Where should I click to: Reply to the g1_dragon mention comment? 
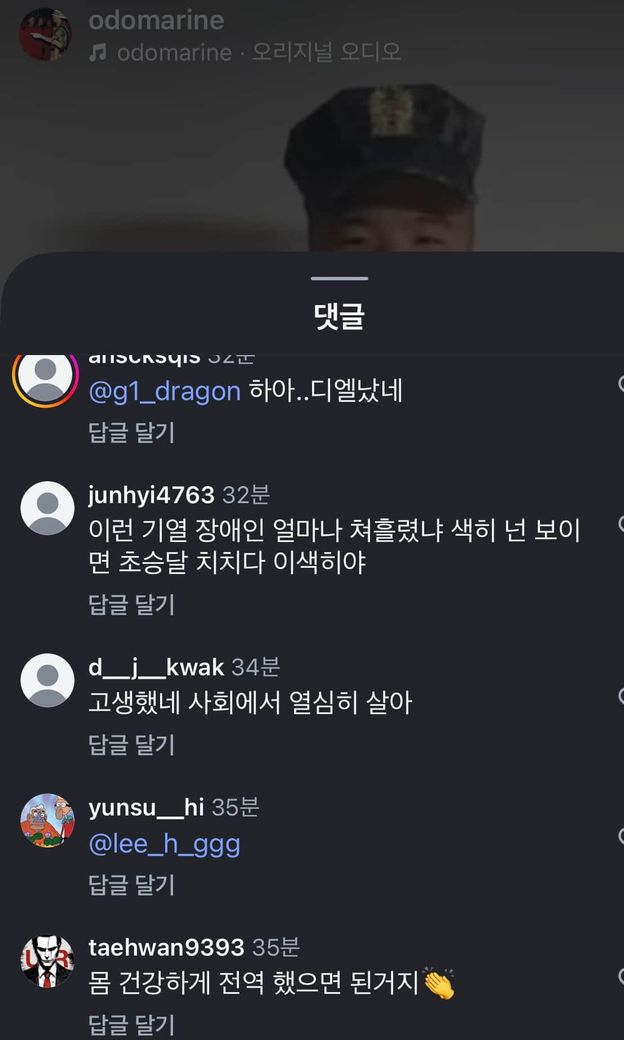tap(131, 432)
